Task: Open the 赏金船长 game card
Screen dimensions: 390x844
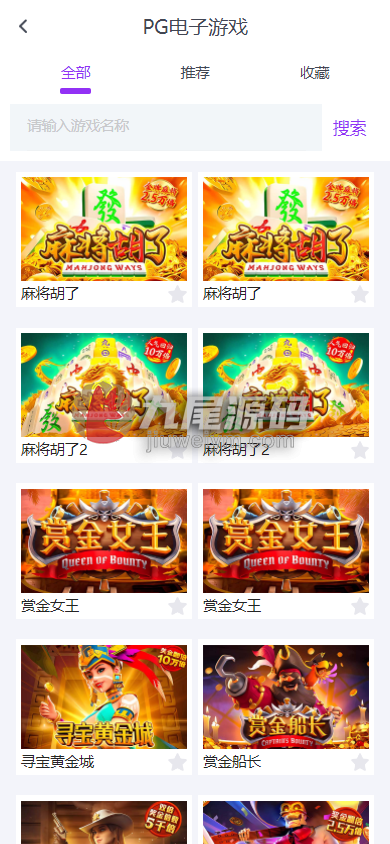Action: (286, 707)
